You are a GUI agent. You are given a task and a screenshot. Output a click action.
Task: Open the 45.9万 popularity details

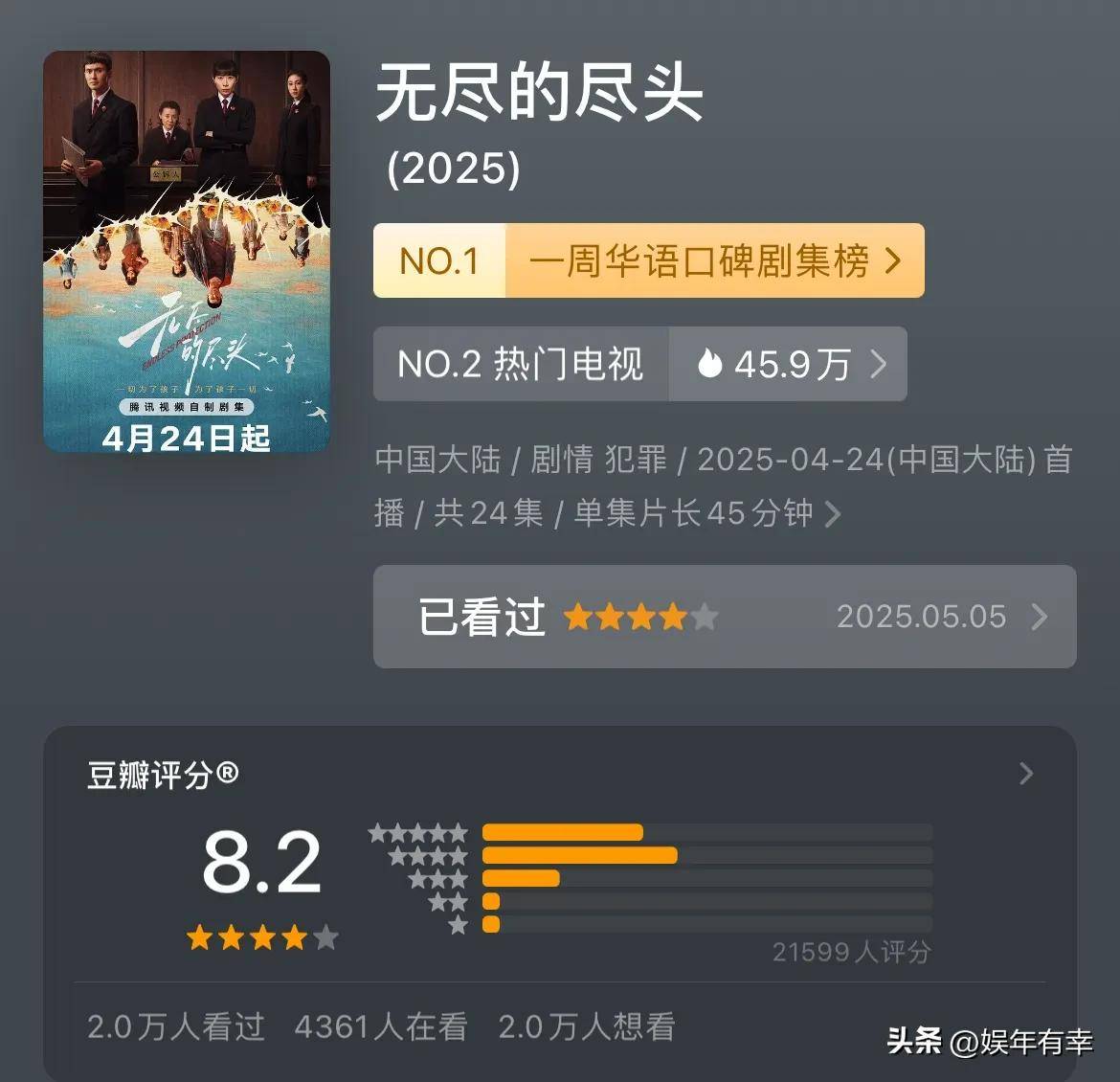pos(789,364)
